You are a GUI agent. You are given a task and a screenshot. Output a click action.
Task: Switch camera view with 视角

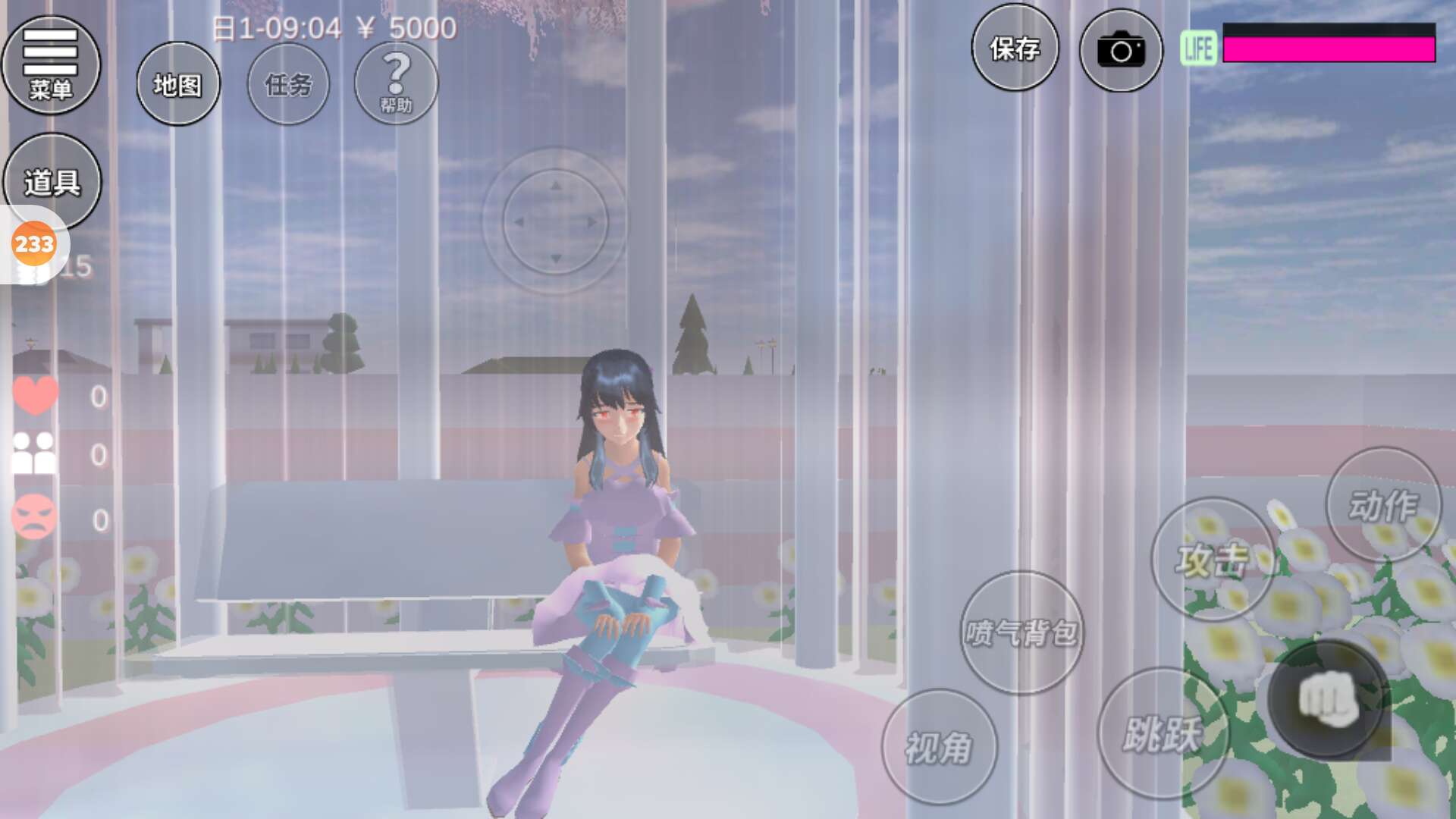pos(939,747)
